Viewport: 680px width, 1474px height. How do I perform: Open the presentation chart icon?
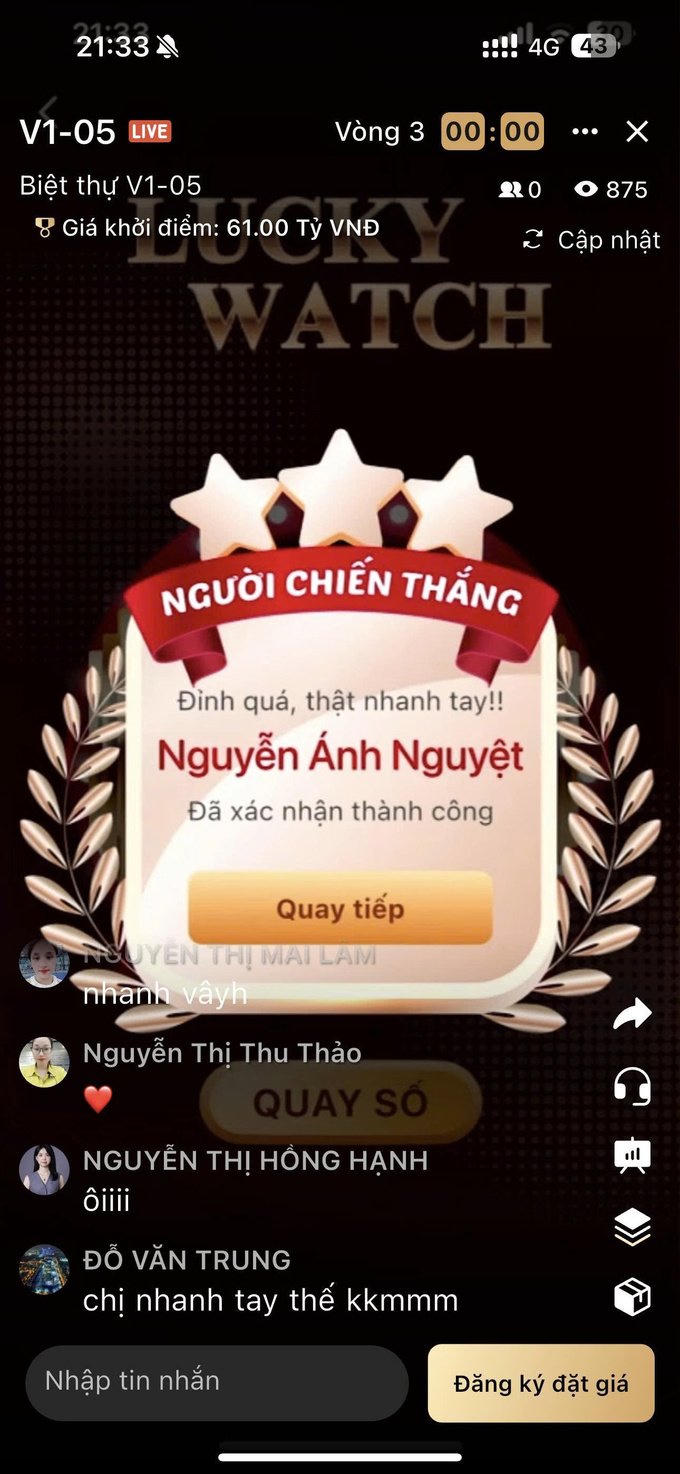(632, 1156)
